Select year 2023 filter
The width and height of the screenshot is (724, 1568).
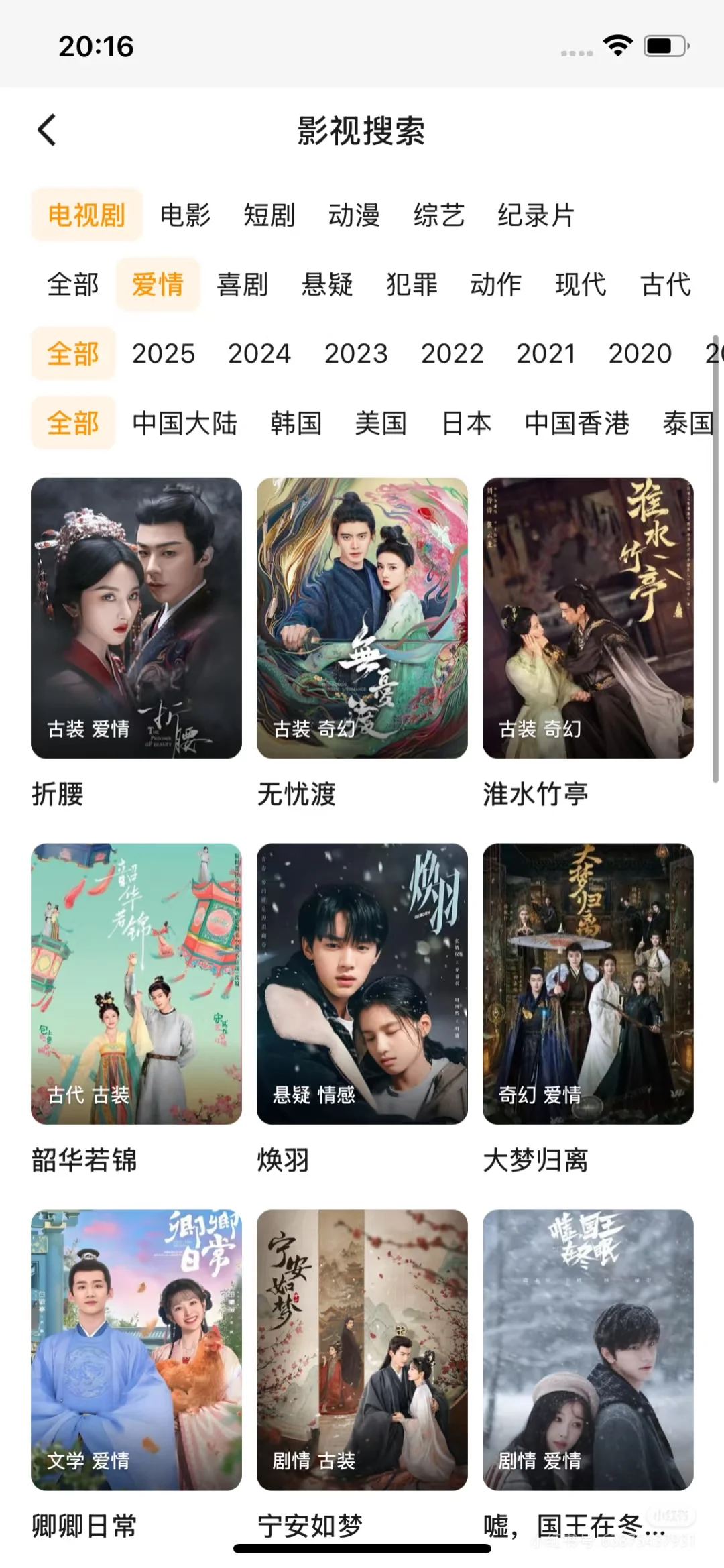356,353
